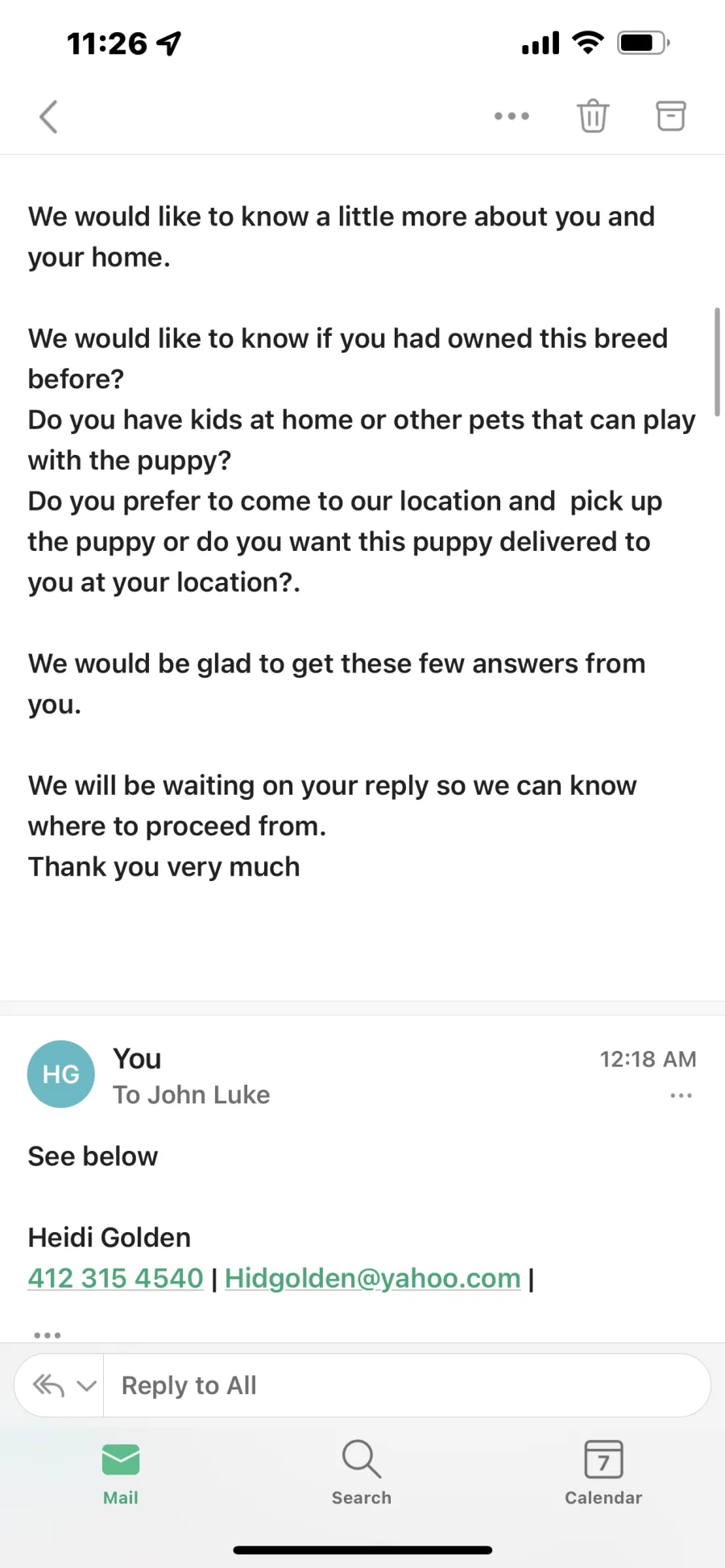Go back to the inbox
This screenshot has width=725, height=1568.
pyautogui.click(x=48, y=117)
